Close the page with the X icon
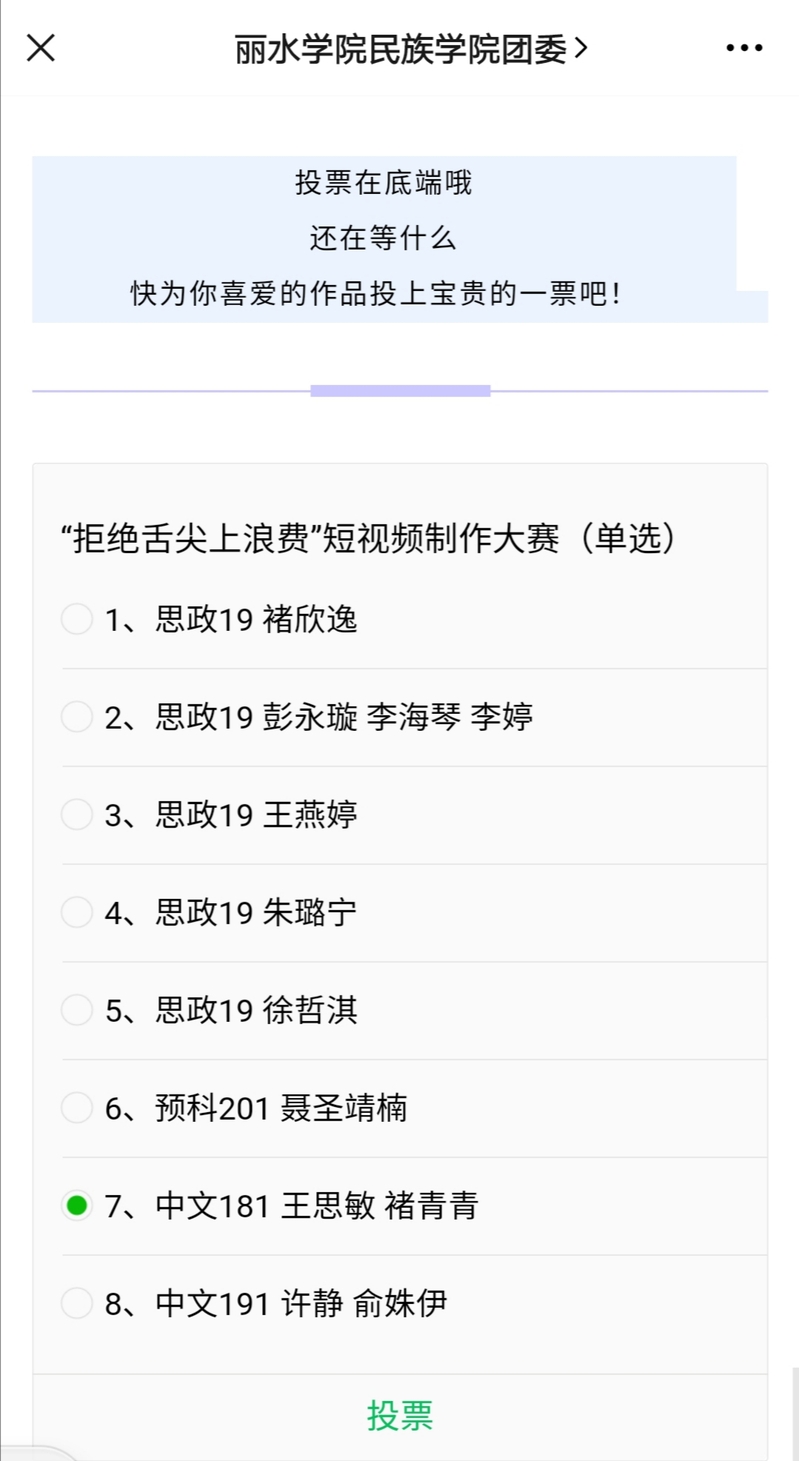799x1461 pixels. (40, 47)
